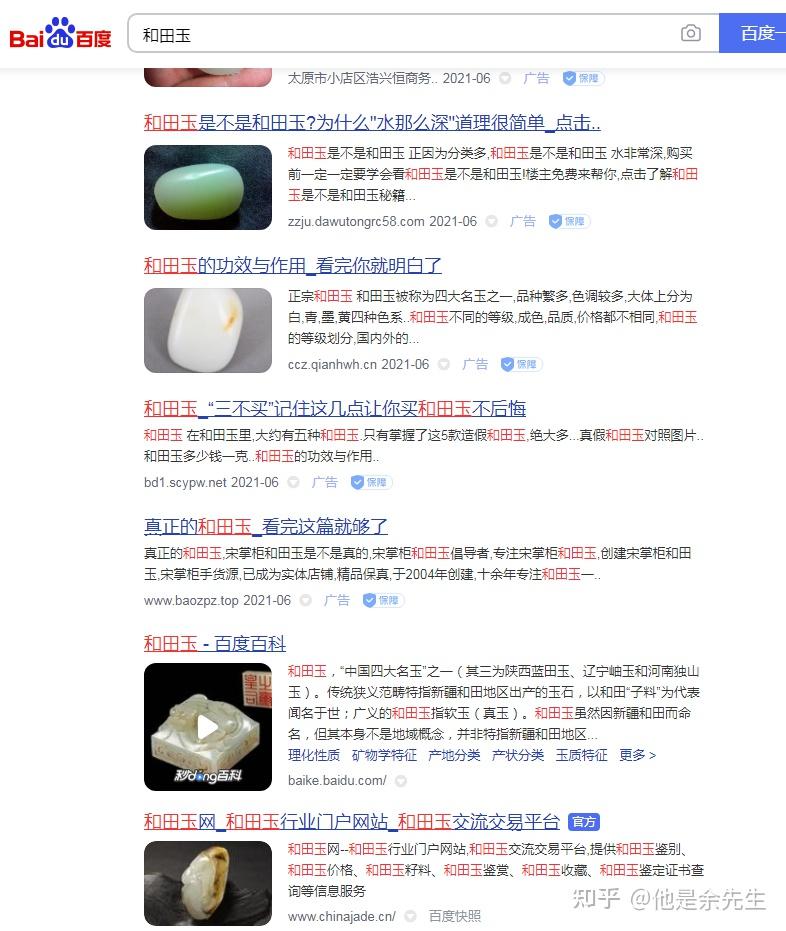
Task: Open the "三不买" 和田玉 buying tips result
Action: pyautogui.click(x=334, y=409)
